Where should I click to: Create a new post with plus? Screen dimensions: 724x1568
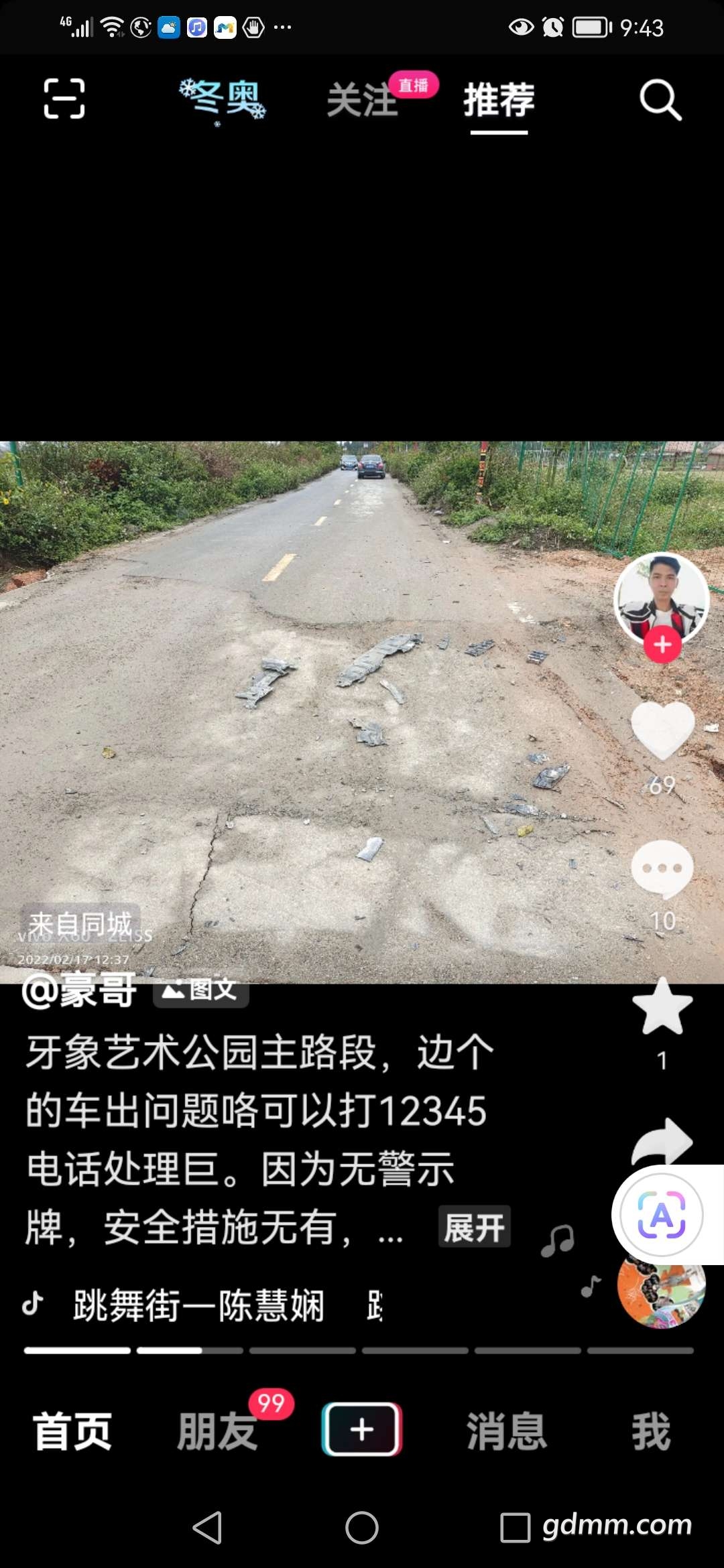click(x=362, y=1429)
